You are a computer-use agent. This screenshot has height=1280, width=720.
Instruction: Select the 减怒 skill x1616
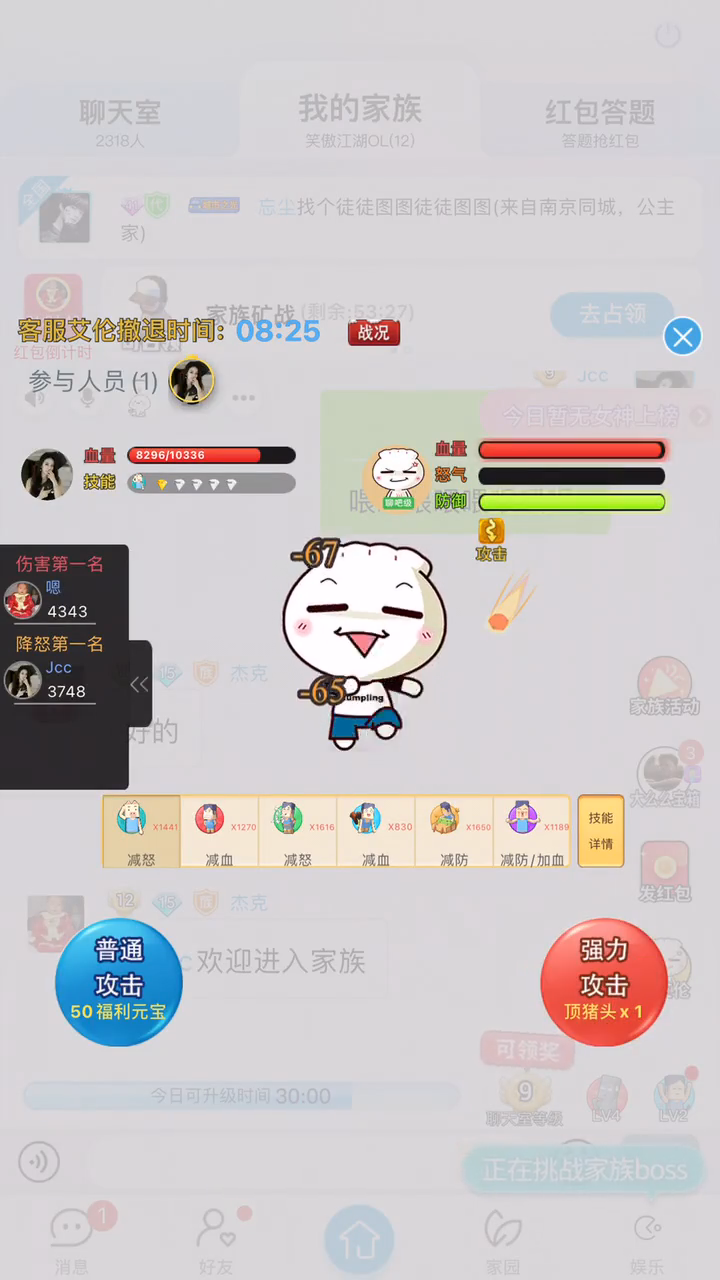pyautogui.click(x=298, y=831)
